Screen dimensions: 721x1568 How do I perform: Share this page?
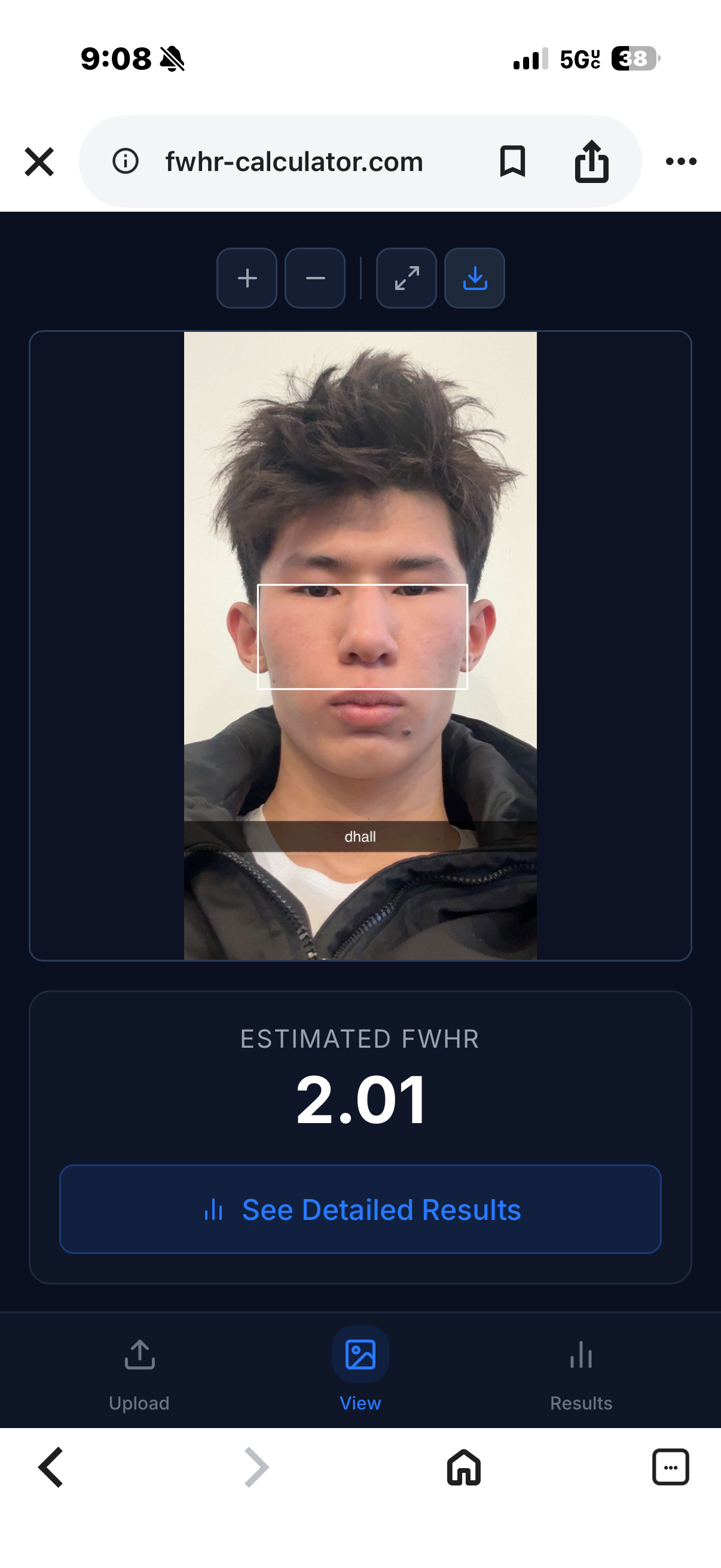pos(591,161)
